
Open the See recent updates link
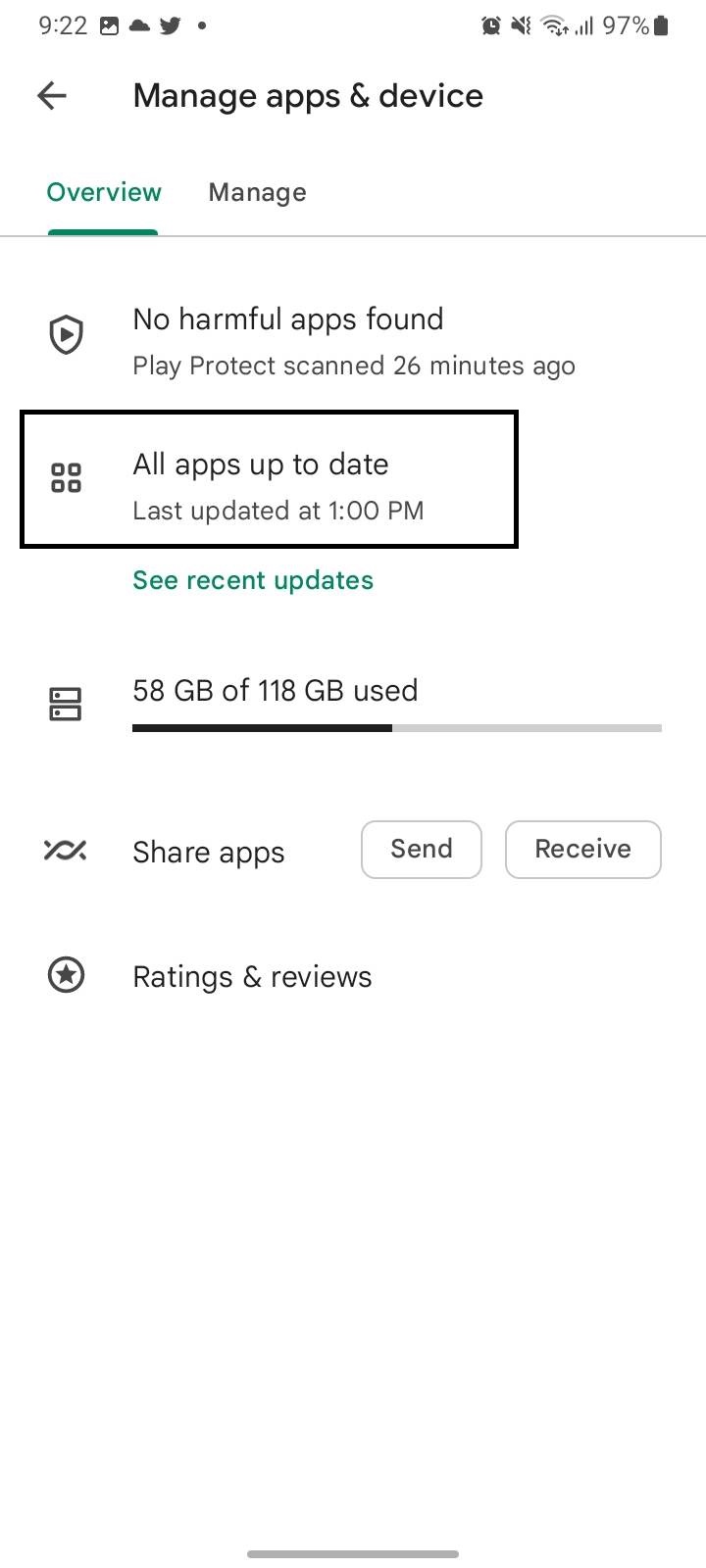(x=253, y=580)
